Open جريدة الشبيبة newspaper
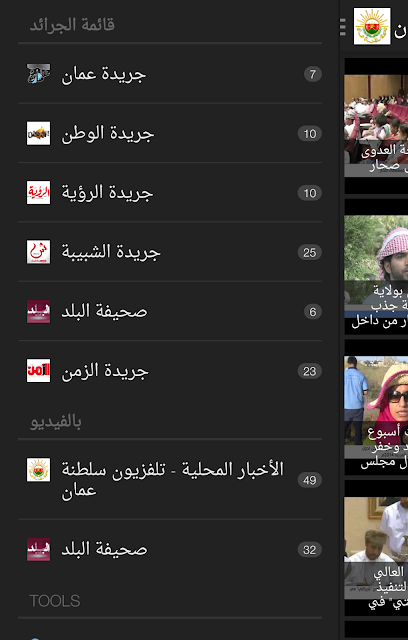408x640 pixels. coord(170,252)
